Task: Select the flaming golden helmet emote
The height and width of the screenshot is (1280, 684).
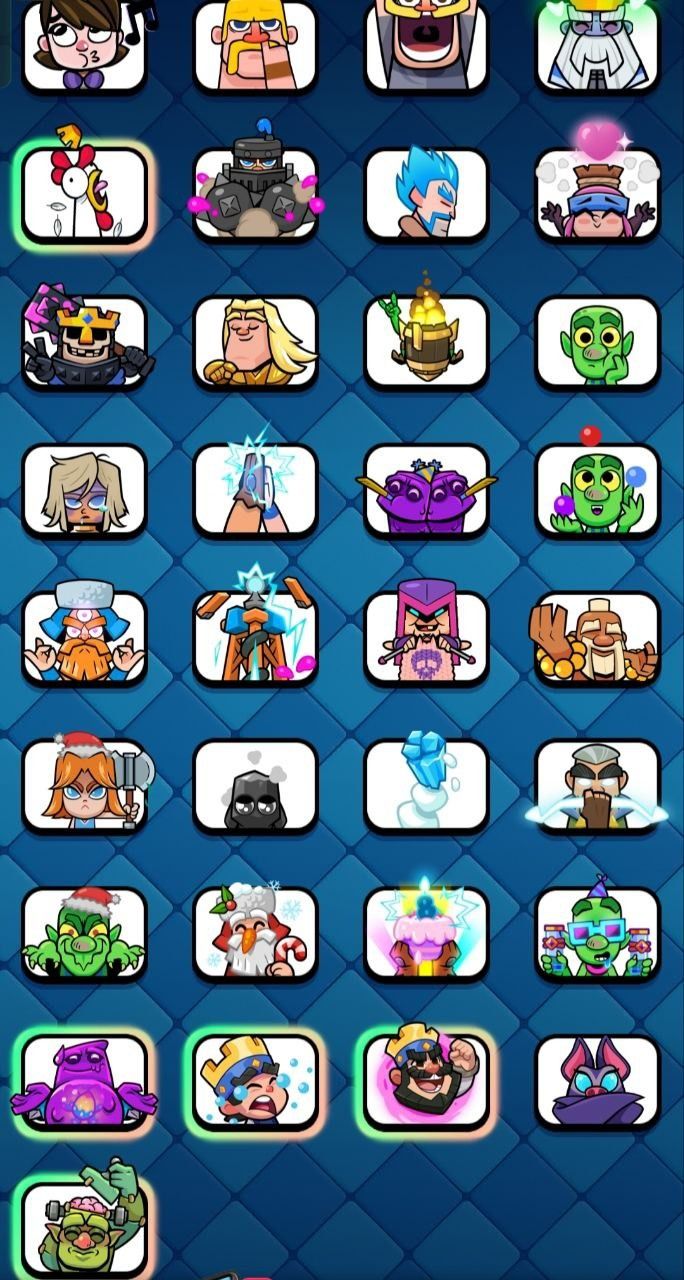Action: click(426, 343)
